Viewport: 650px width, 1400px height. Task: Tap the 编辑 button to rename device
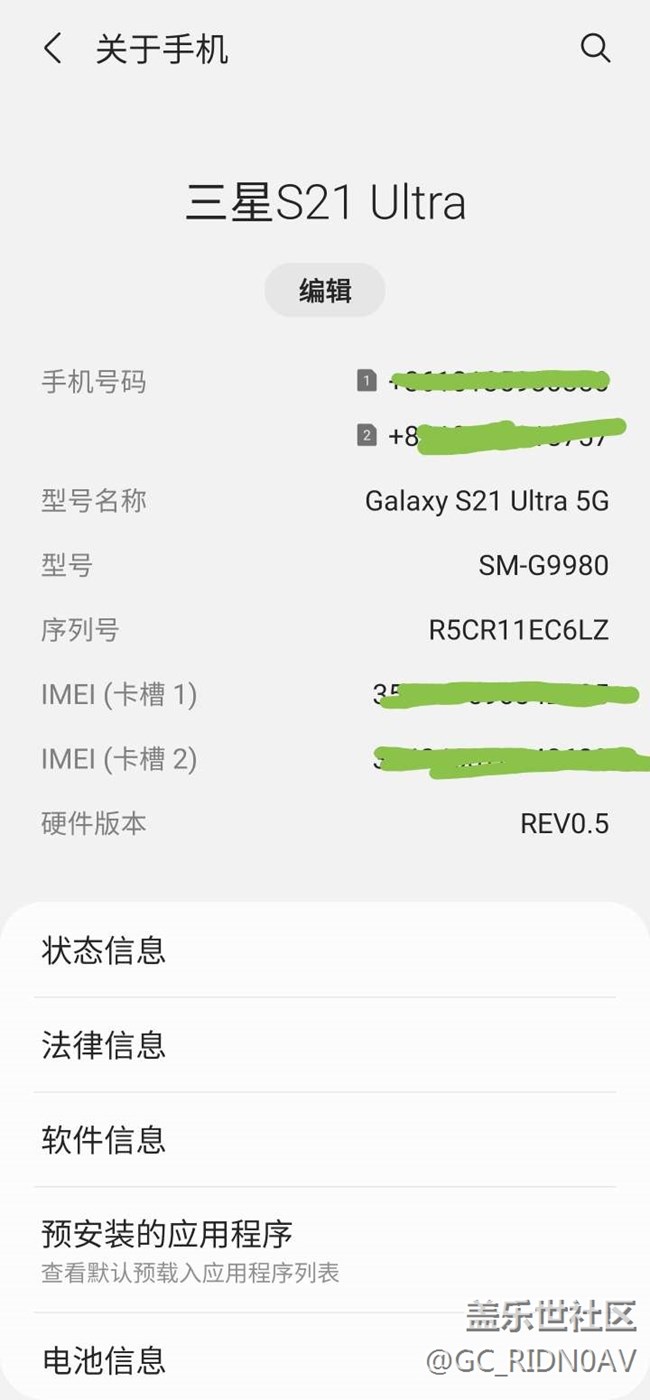325,291
